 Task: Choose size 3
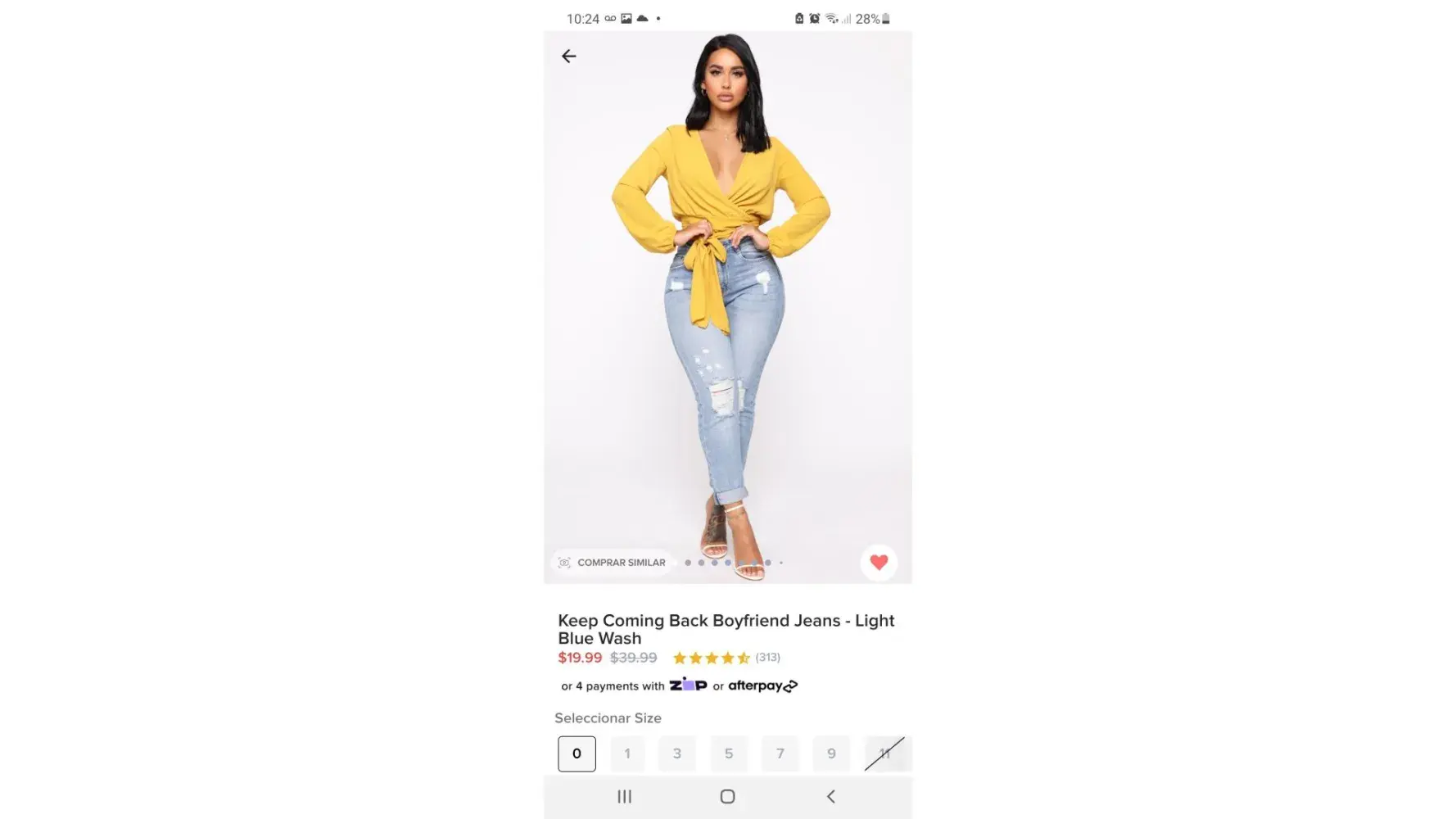(677, 753)
